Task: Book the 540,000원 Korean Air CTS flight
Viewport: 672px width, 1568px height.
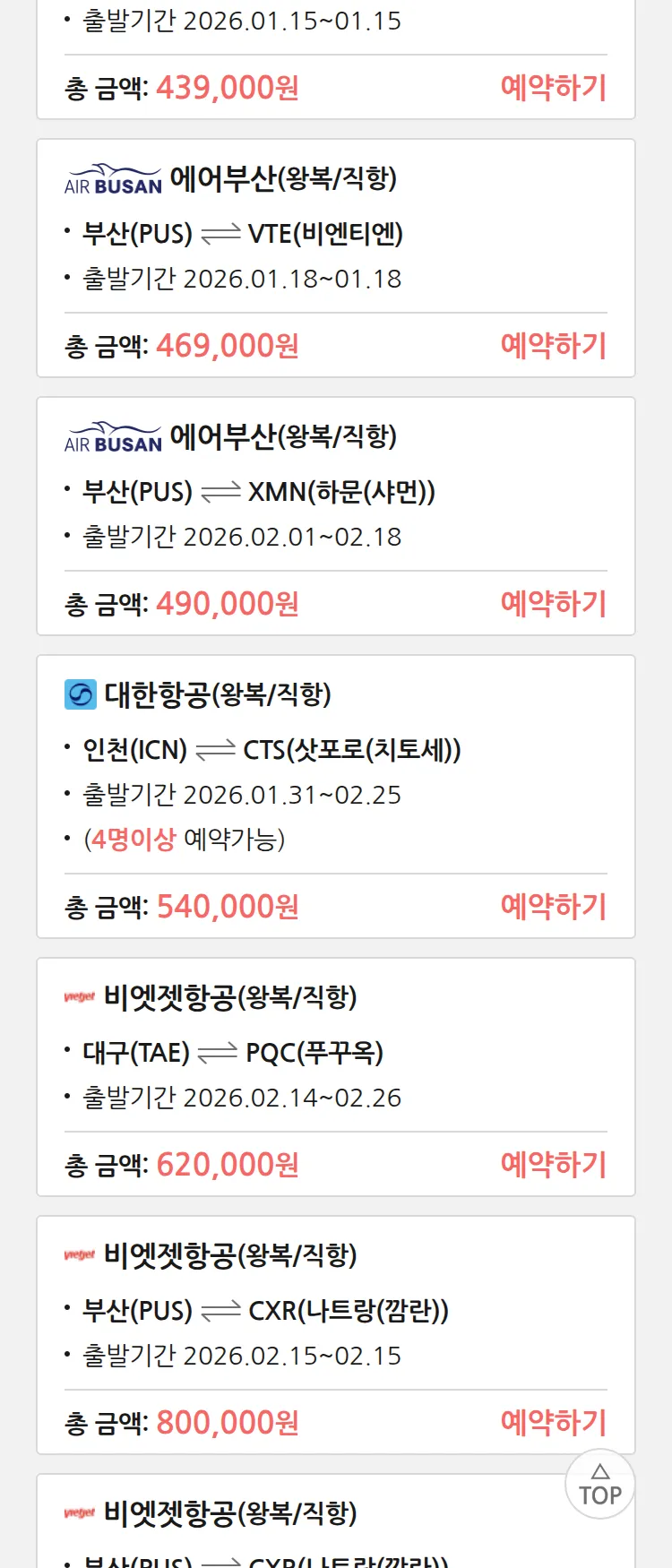Action: click(553, 907)
